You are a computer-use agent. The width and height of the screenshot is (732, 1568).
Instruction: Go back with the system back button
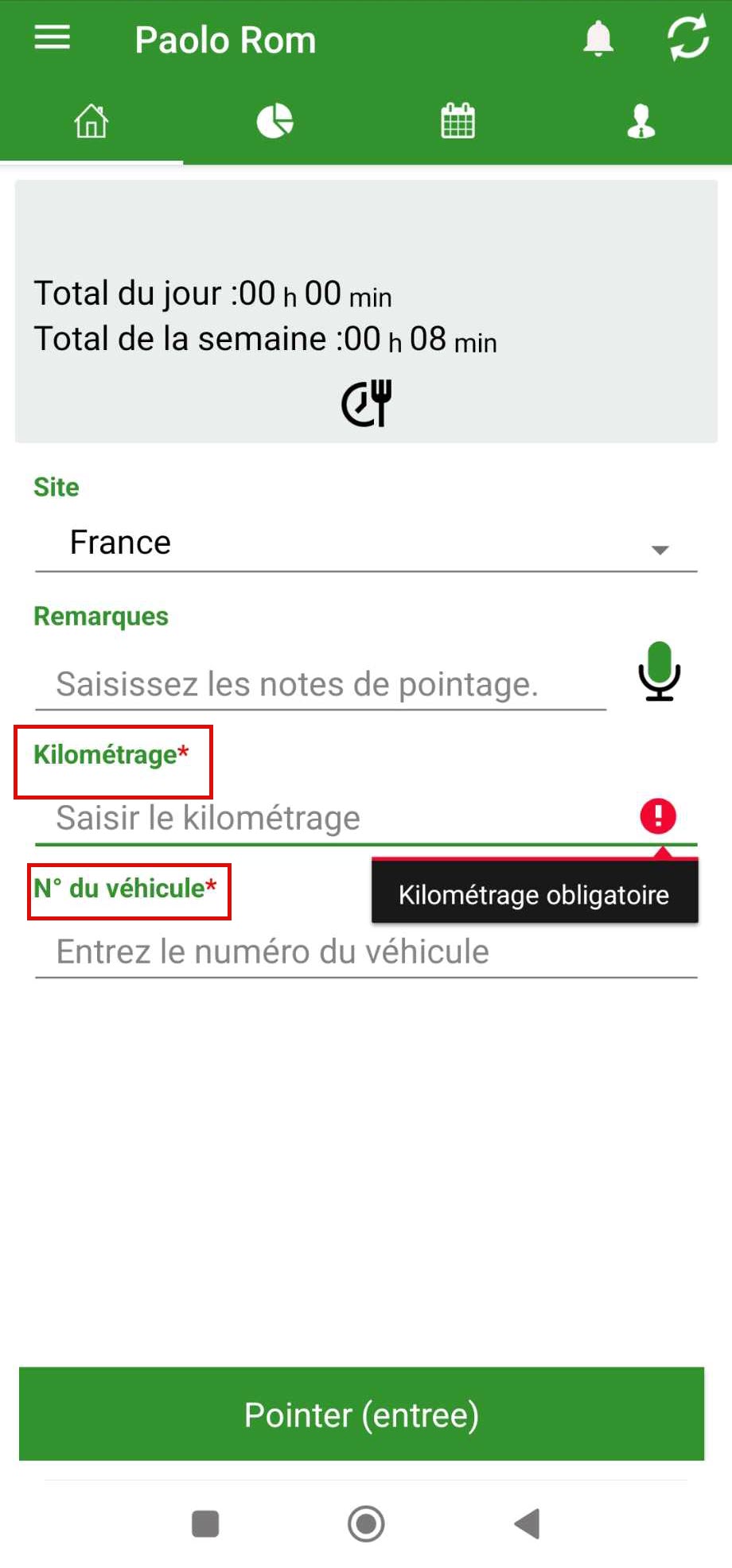click(x=528, y=1524)
